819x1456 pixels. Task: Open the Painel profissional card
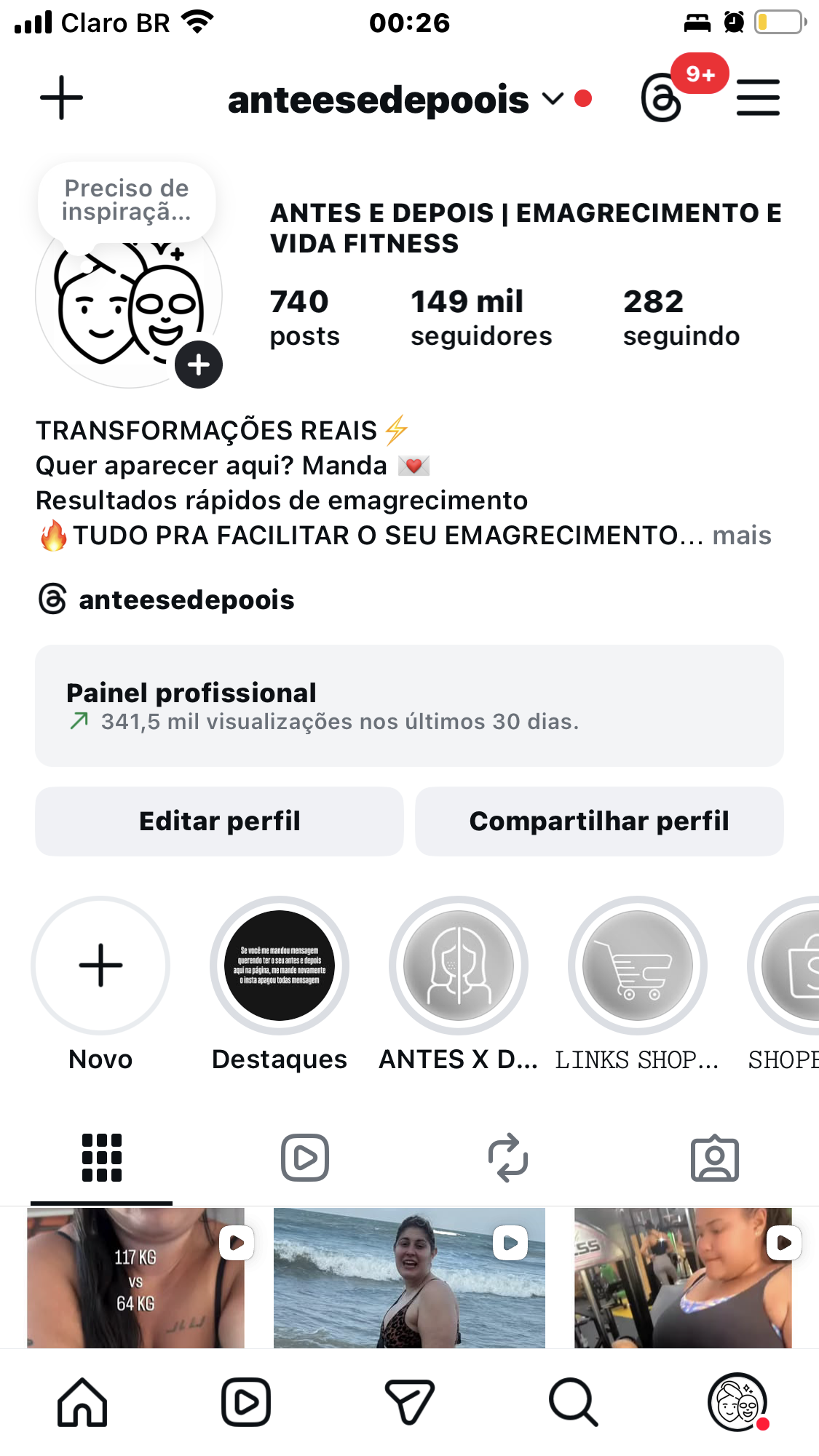click(409, 705)
